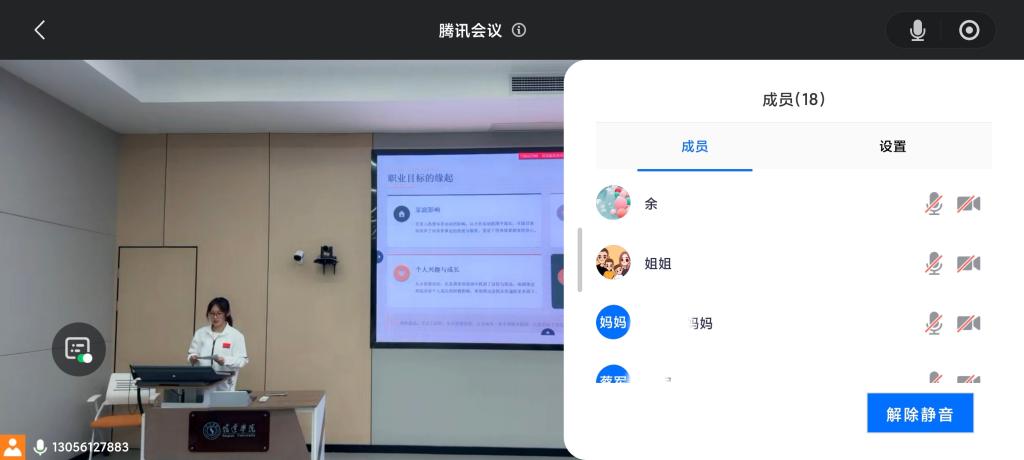Open the floating subtitles button
Viewport: 1024px width, 460px height.
point(79,349)
